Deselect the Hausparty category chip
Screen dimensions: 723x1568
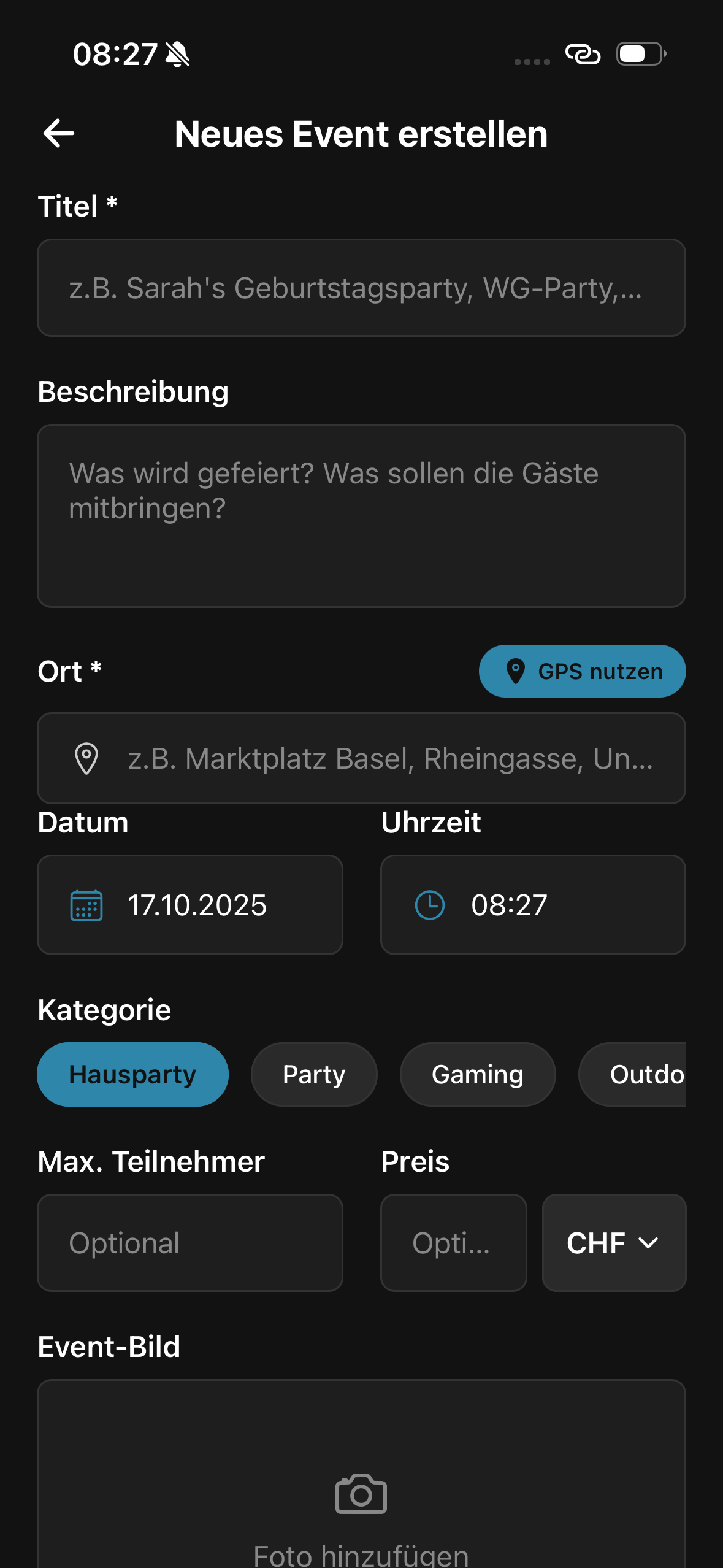pyautogui.click(x=132, y=1074)
